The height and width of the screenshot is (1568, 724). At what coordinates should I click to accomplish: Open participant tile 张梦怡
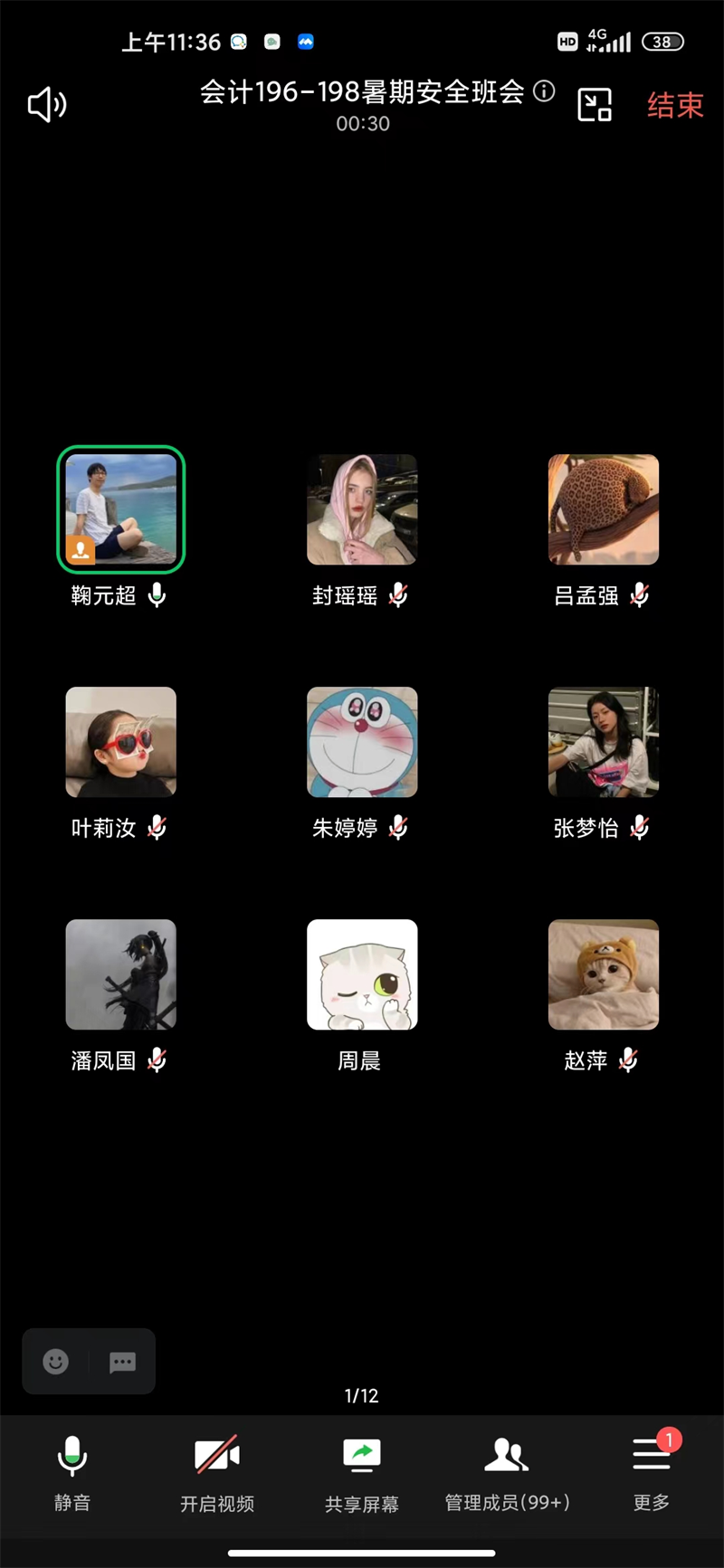click(604, 742)
